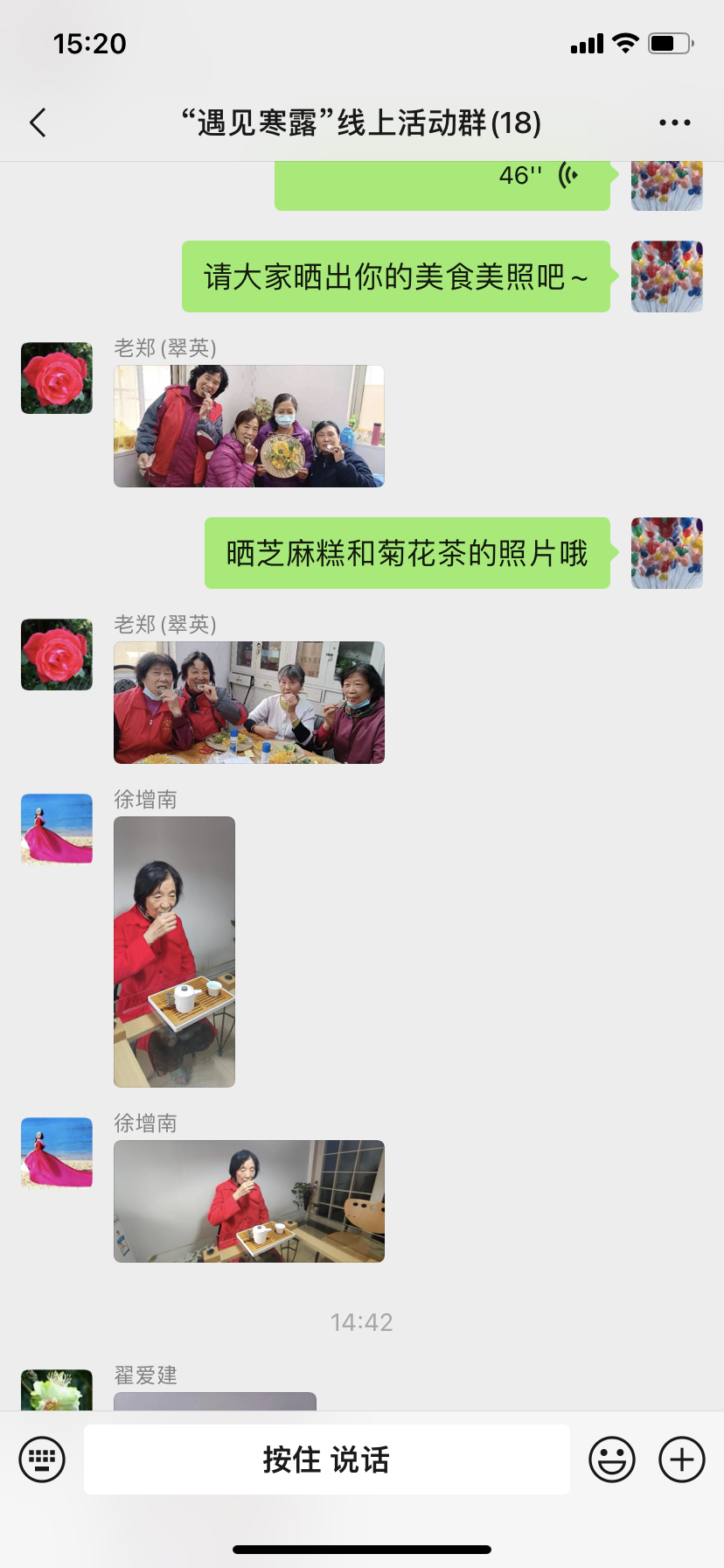This screenshot has height=1568, width=724.
Task: Hold the 按住 说话 voice button
Action: (x=326, y=1459)
